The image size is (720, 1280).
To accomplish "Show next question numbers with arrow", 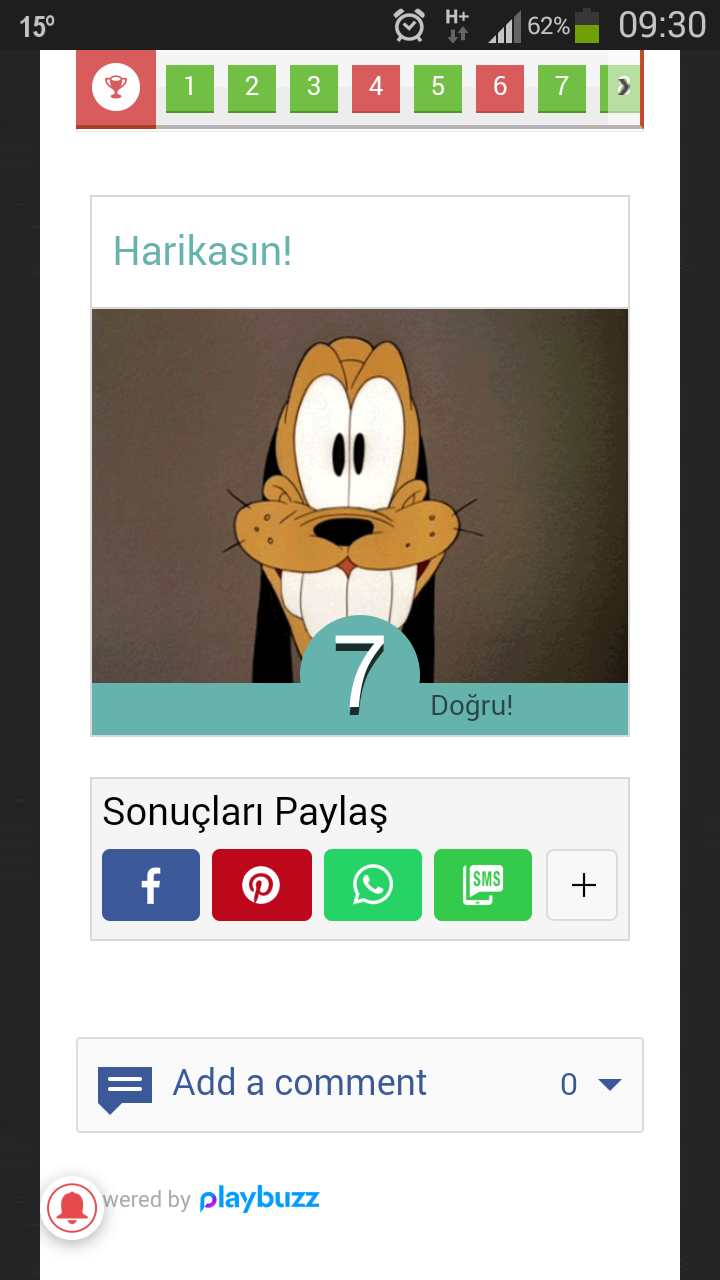I will click(623, 87).
